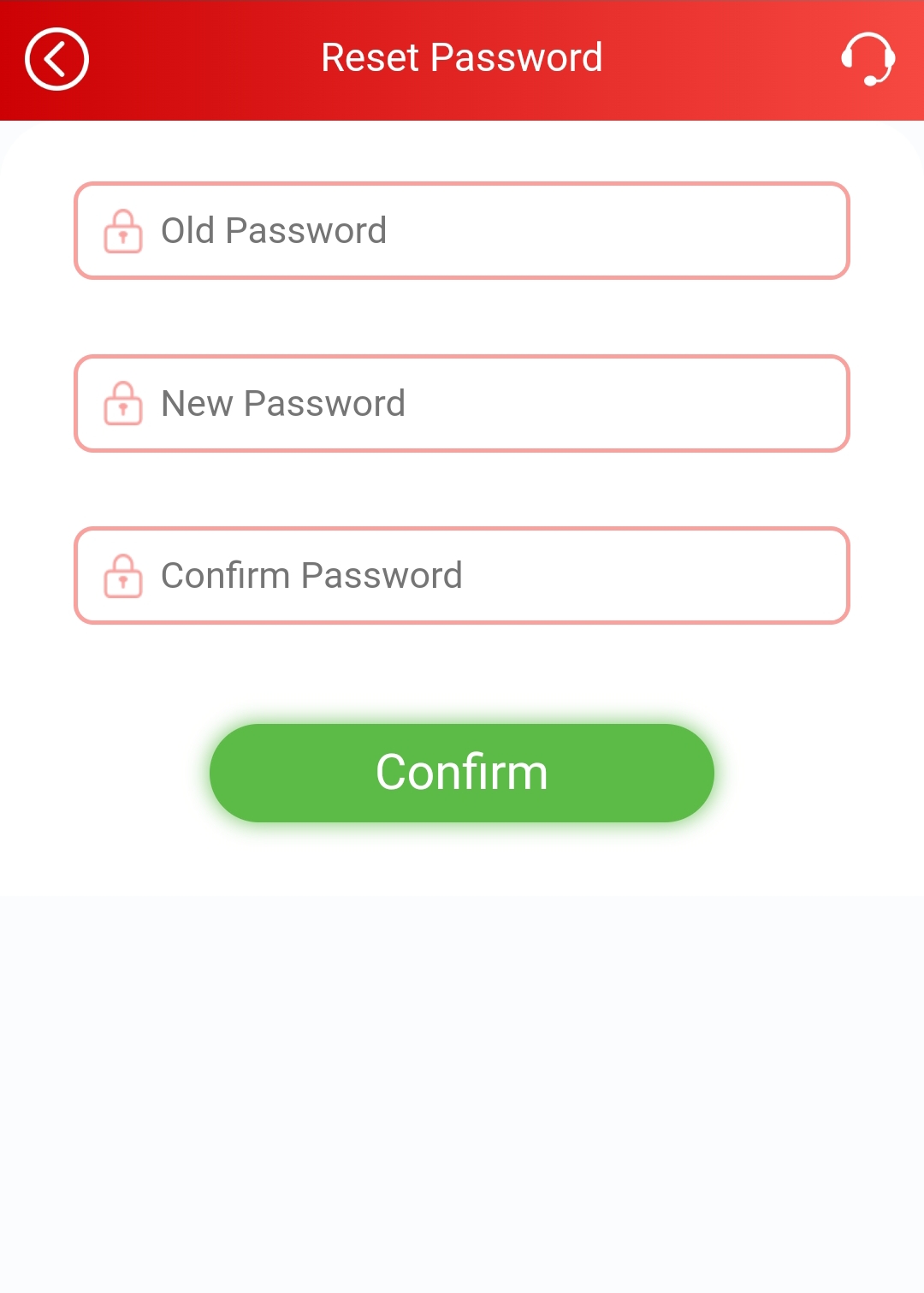Go back using the header arrow
Image resolution: width=924 pixels, height=1293 pixels.
(56, 59)
